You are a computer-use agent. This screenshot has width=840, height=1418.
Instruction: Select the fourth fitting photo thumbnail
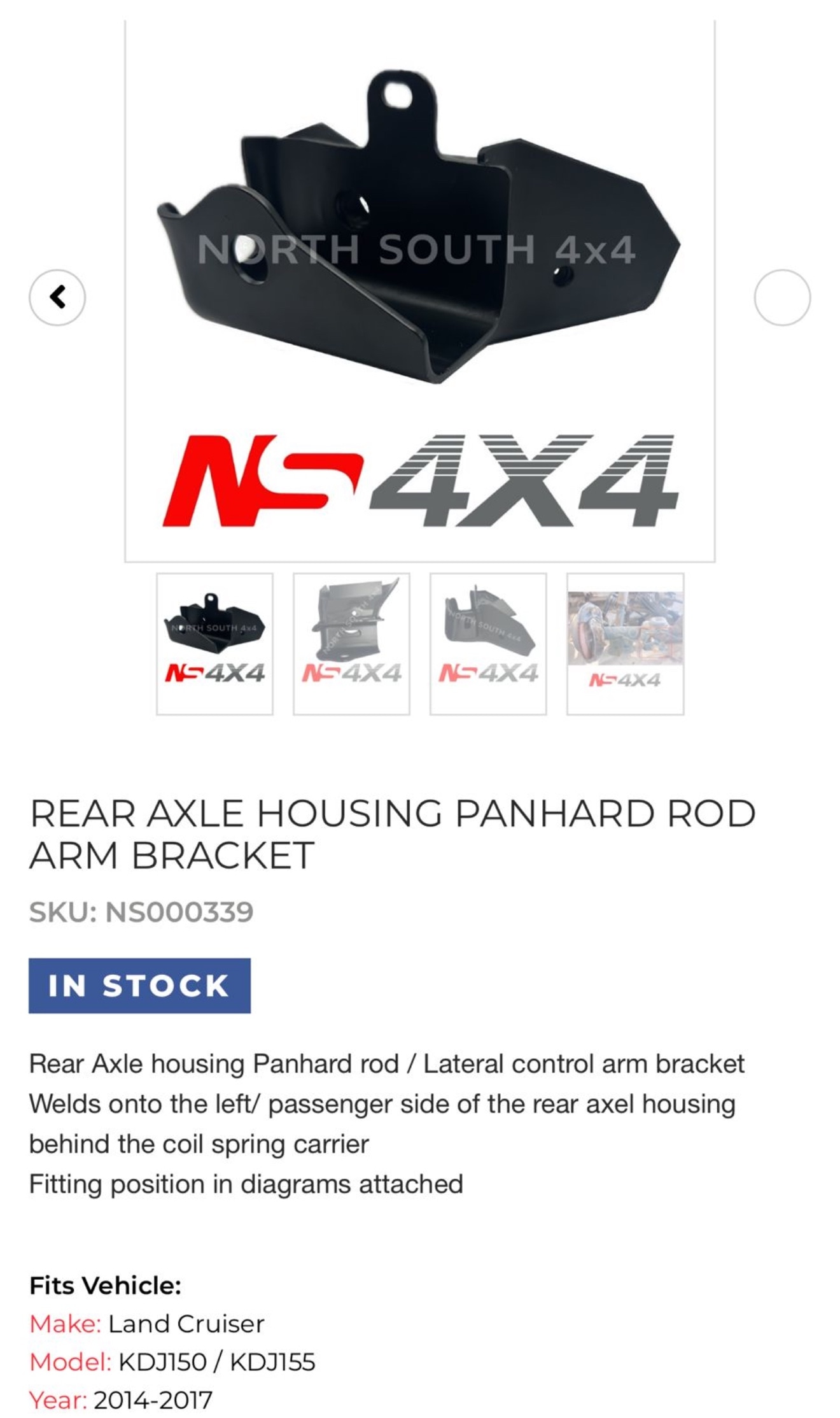coord(625,644)
